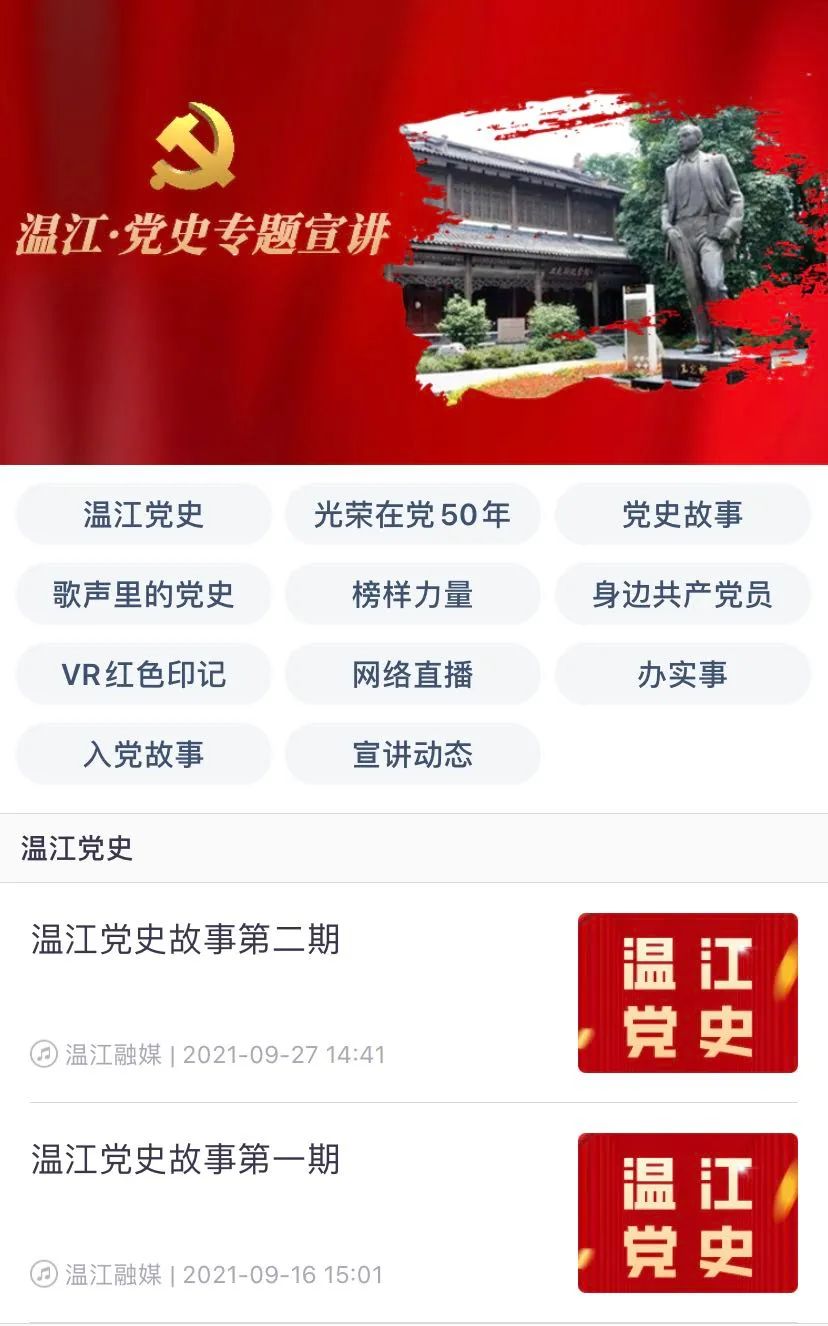View 宣讲动态 section
The height and width of the screenshot is (1326, 828).
(413, 754)
